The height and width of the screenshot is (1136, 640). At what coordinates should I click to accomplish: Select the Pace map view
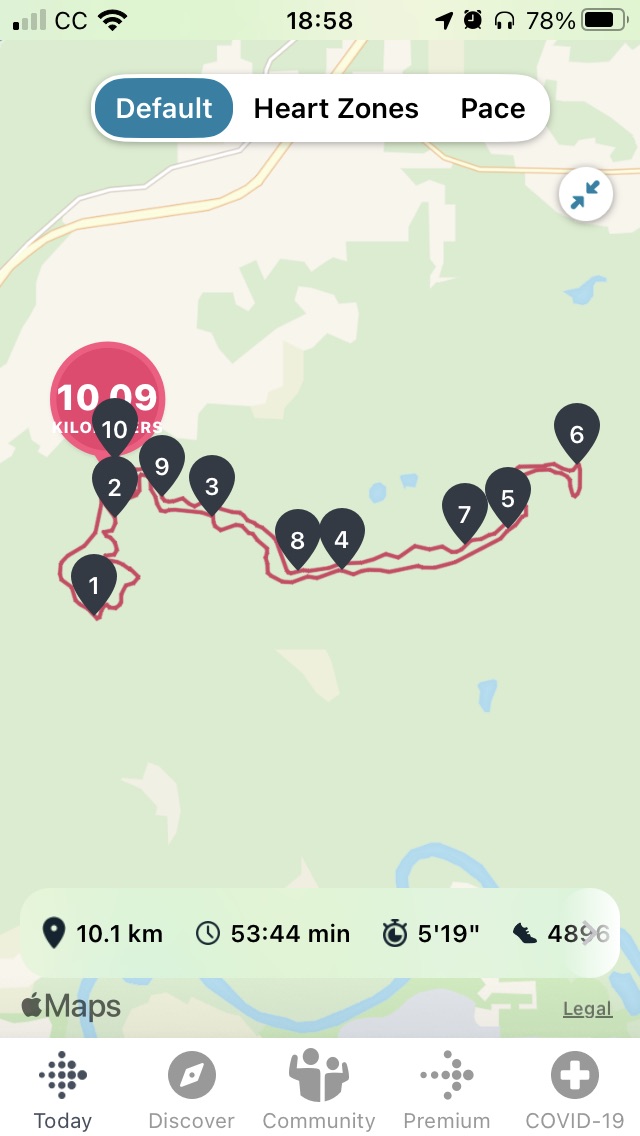[492, 109]
